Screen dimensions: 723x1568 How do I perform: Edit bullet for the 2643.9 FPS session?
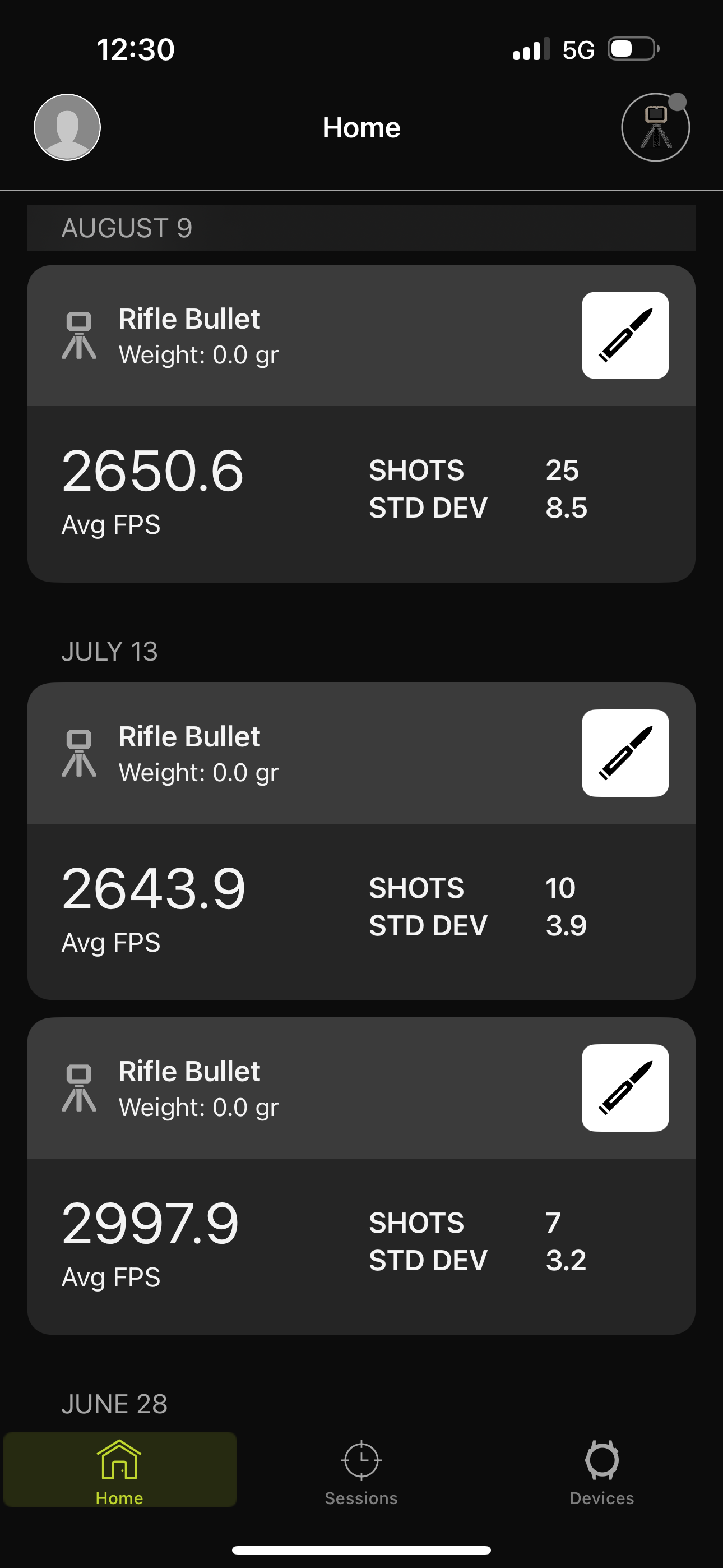pyautogui.click(x=625, y=753)
